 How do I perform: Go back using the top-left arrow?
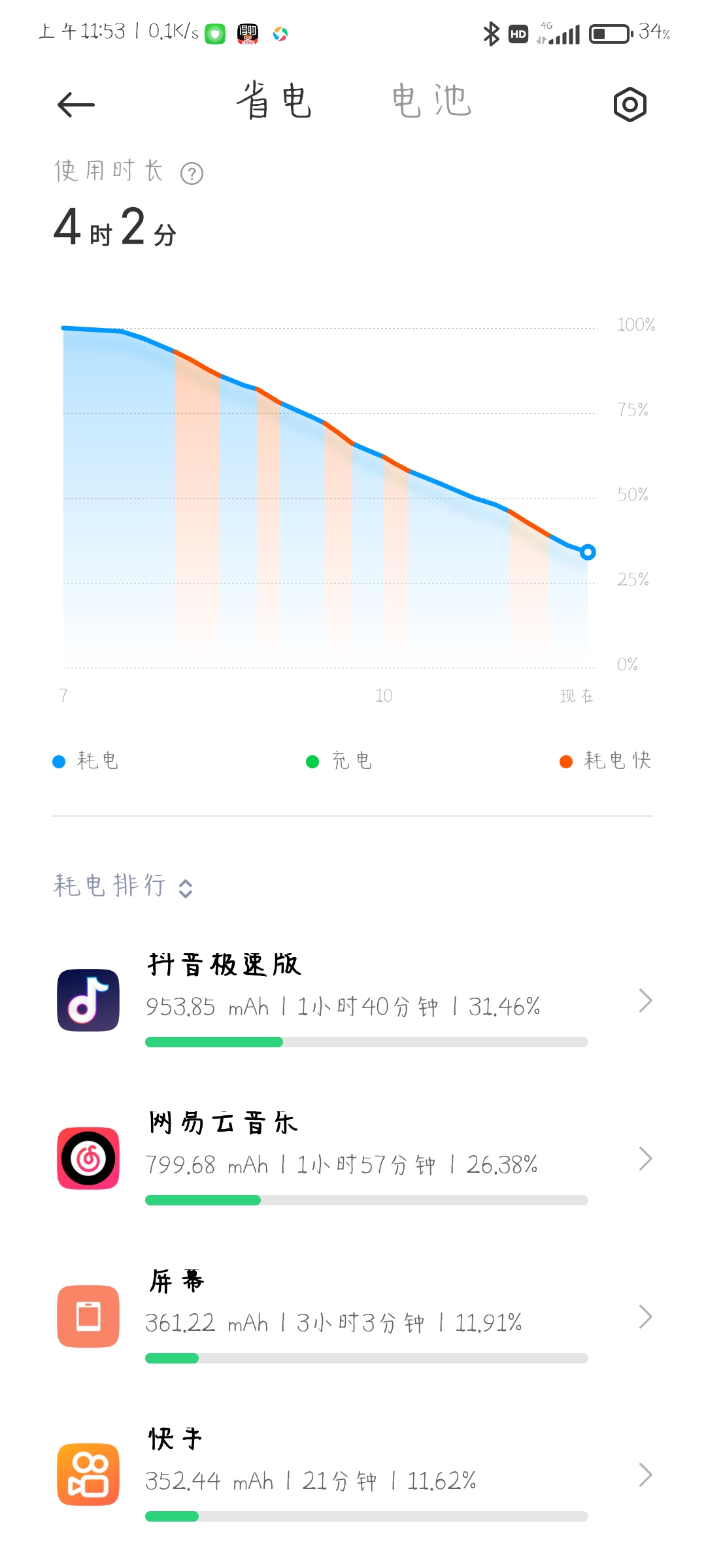(76, 105)
